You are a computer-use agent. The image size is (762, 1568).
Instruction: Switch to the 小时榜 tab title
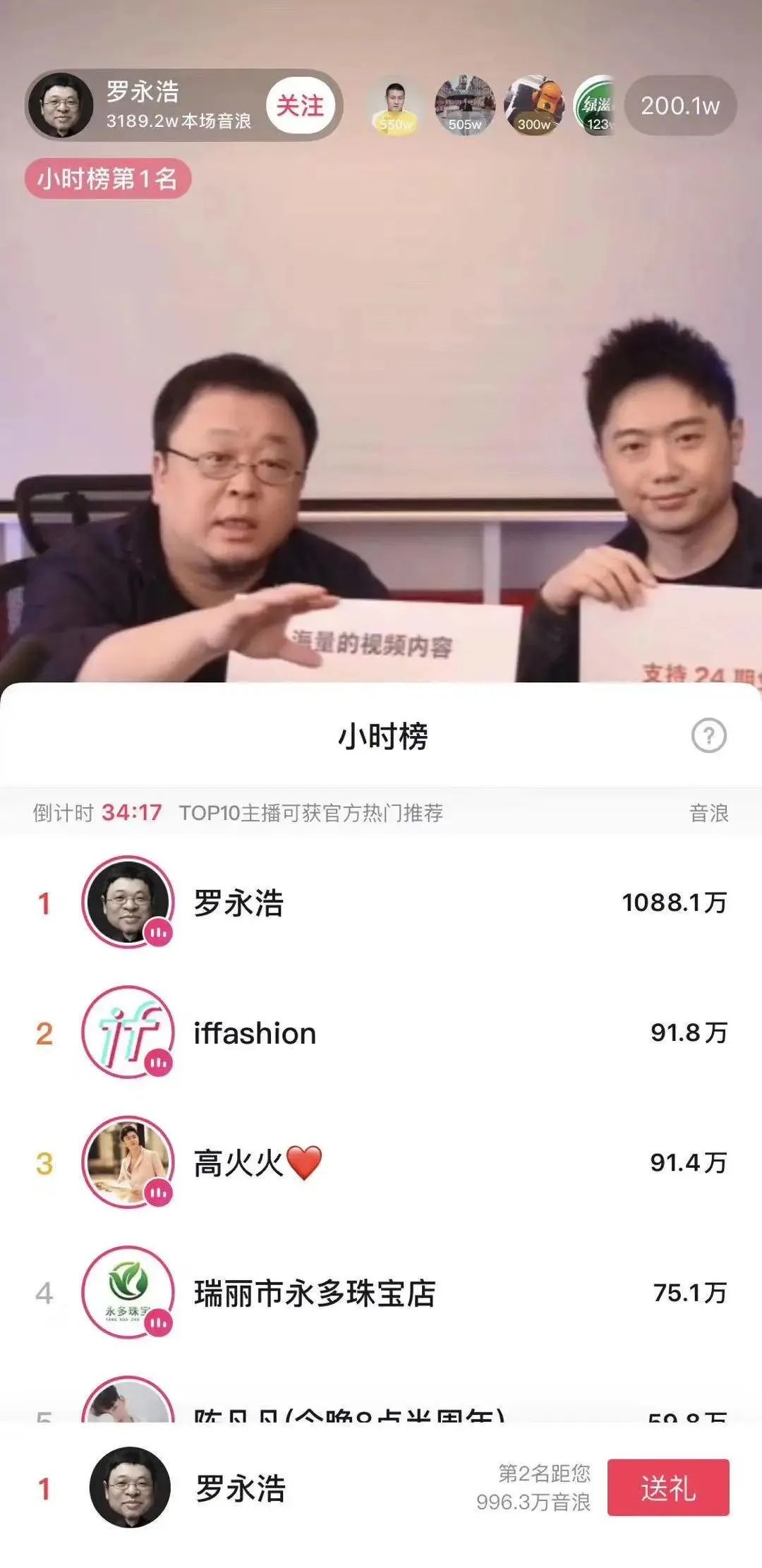coord(381,736)
